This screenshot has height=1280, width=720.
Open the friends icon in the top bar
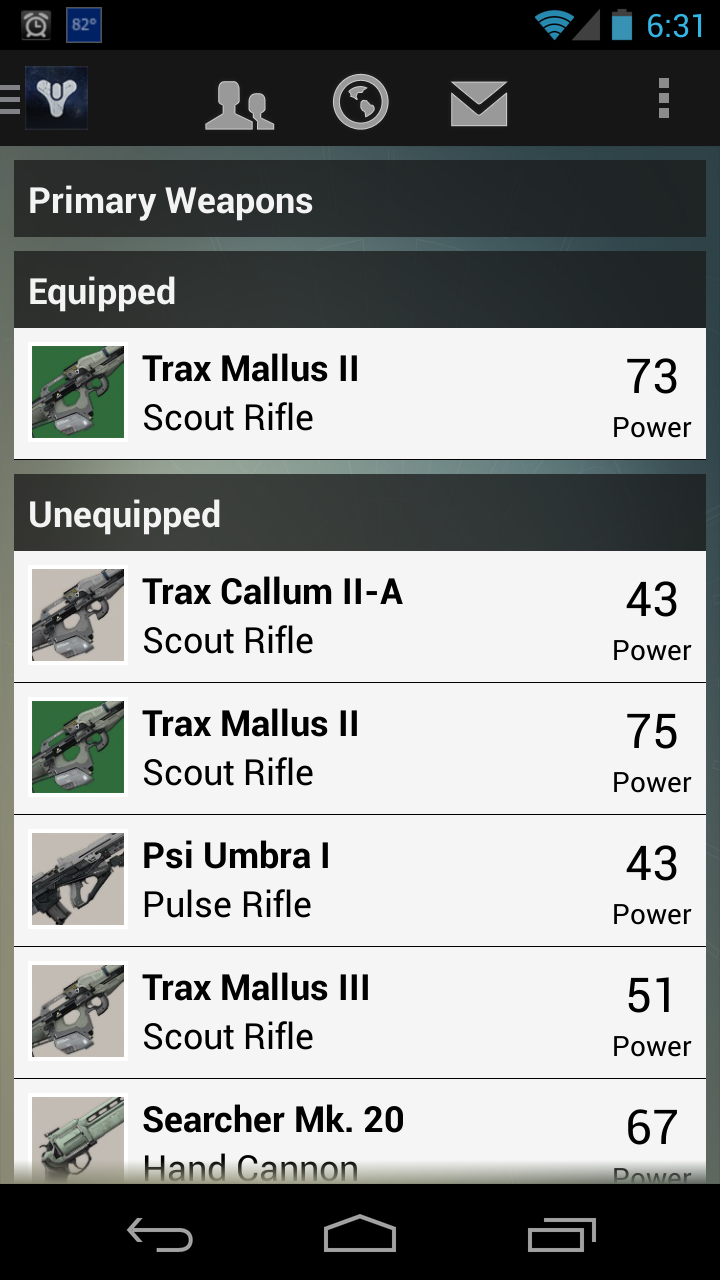pos(239,103)
